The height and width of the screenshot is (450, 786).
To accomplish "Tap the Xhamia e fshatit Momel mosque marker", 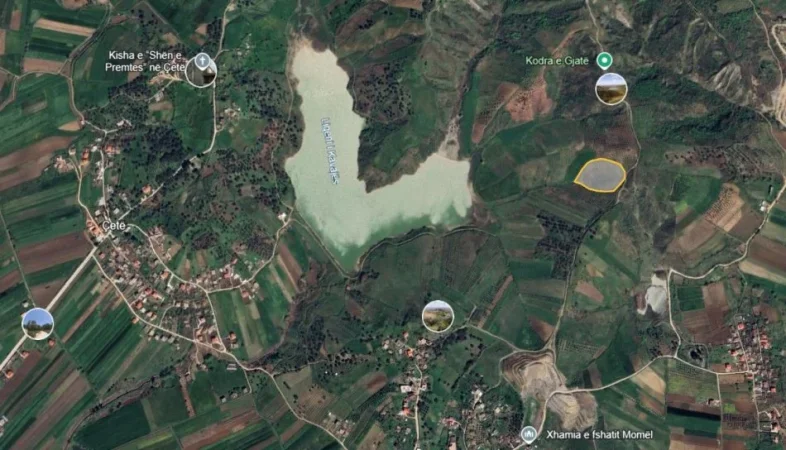I will pyautogui.click(x=528, y=434).
